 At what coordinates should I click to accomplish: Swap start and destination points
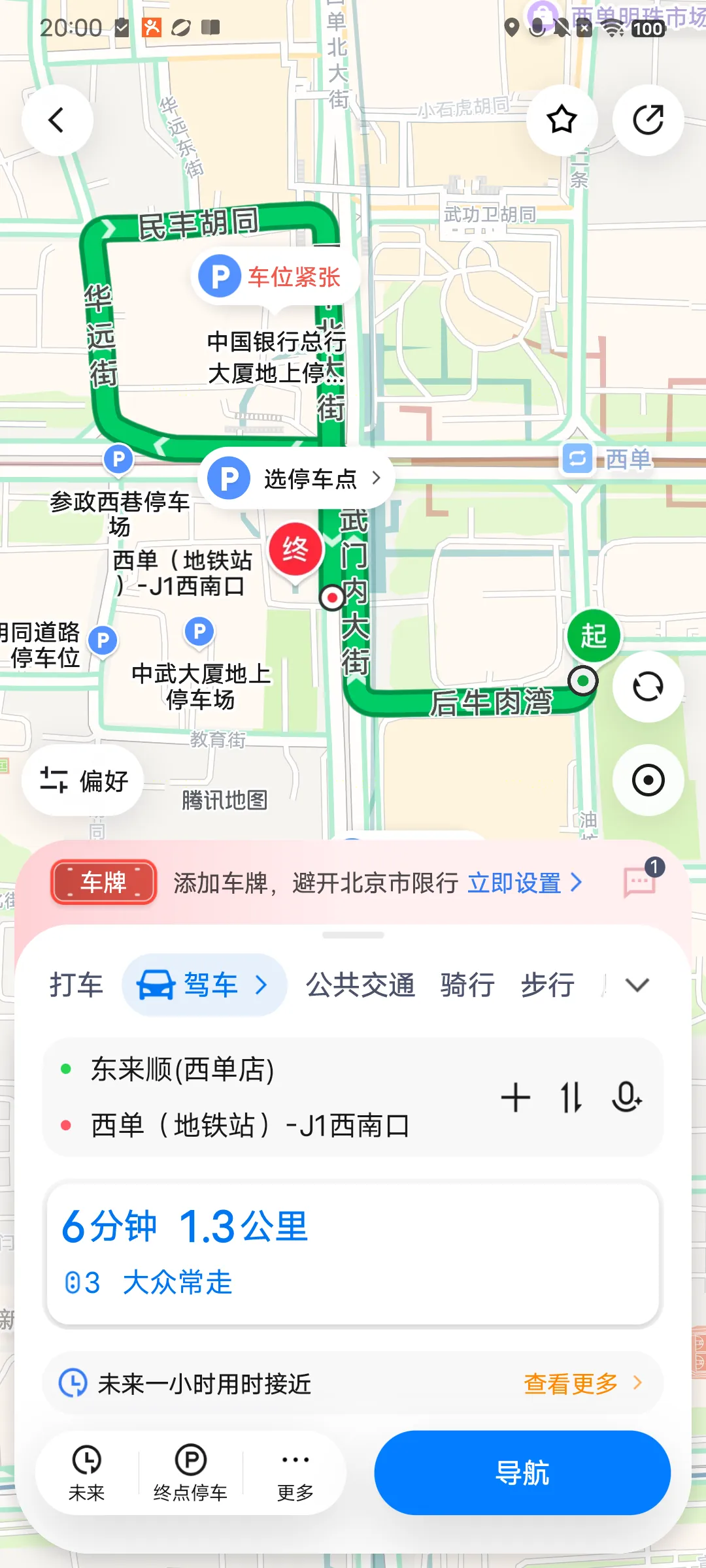point(571,1098)
